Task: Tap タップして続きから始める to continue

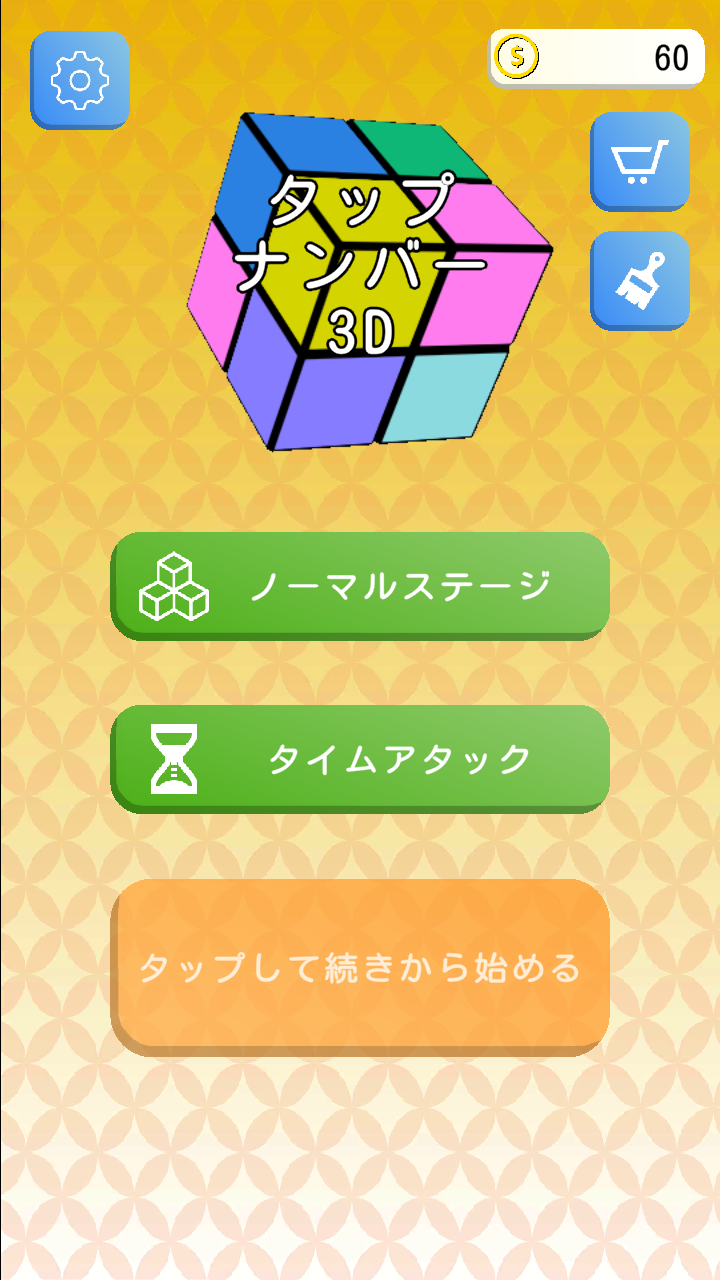Action: (x=360, y=968)
